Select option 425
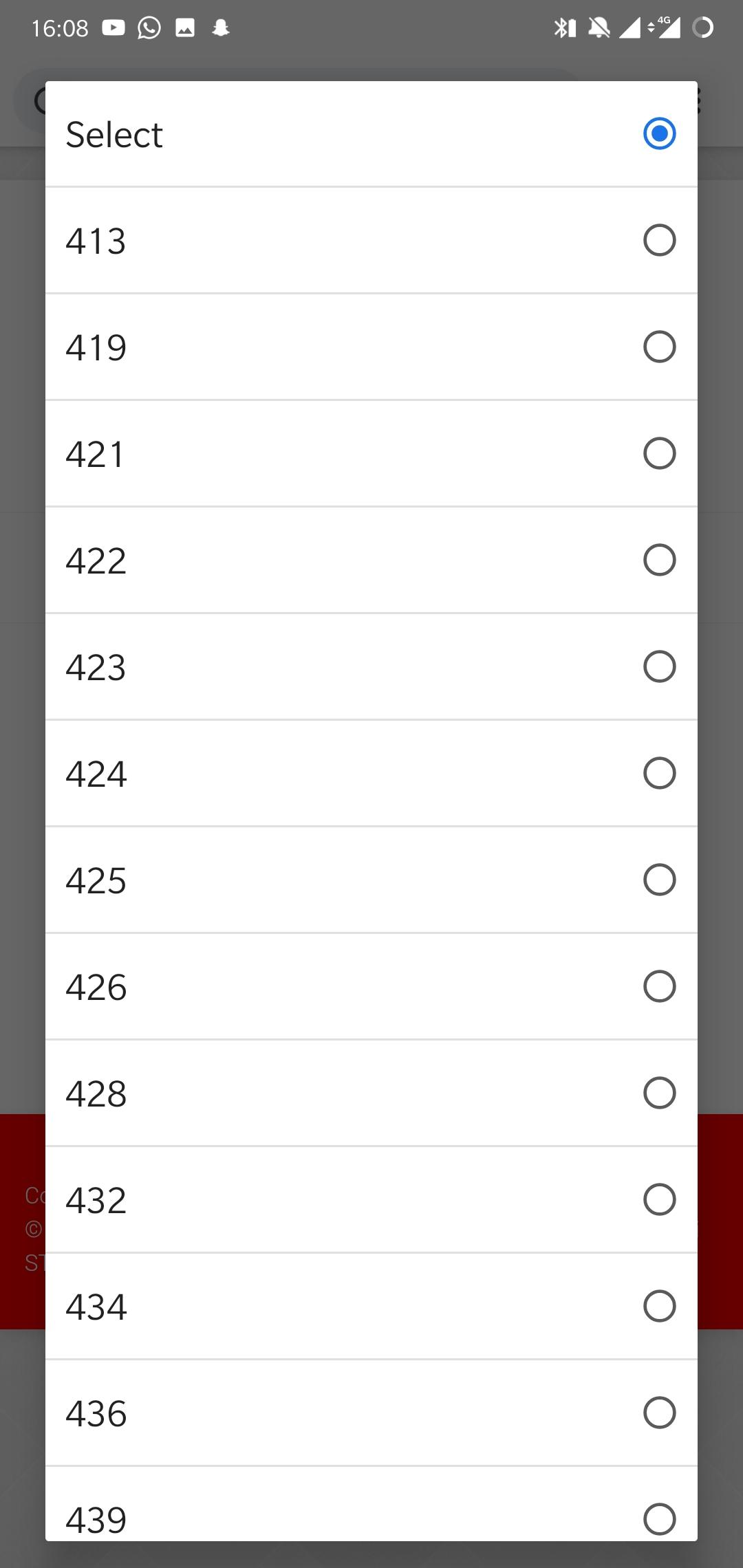This screenshot has width=743, height=1568. coord(371,880)
